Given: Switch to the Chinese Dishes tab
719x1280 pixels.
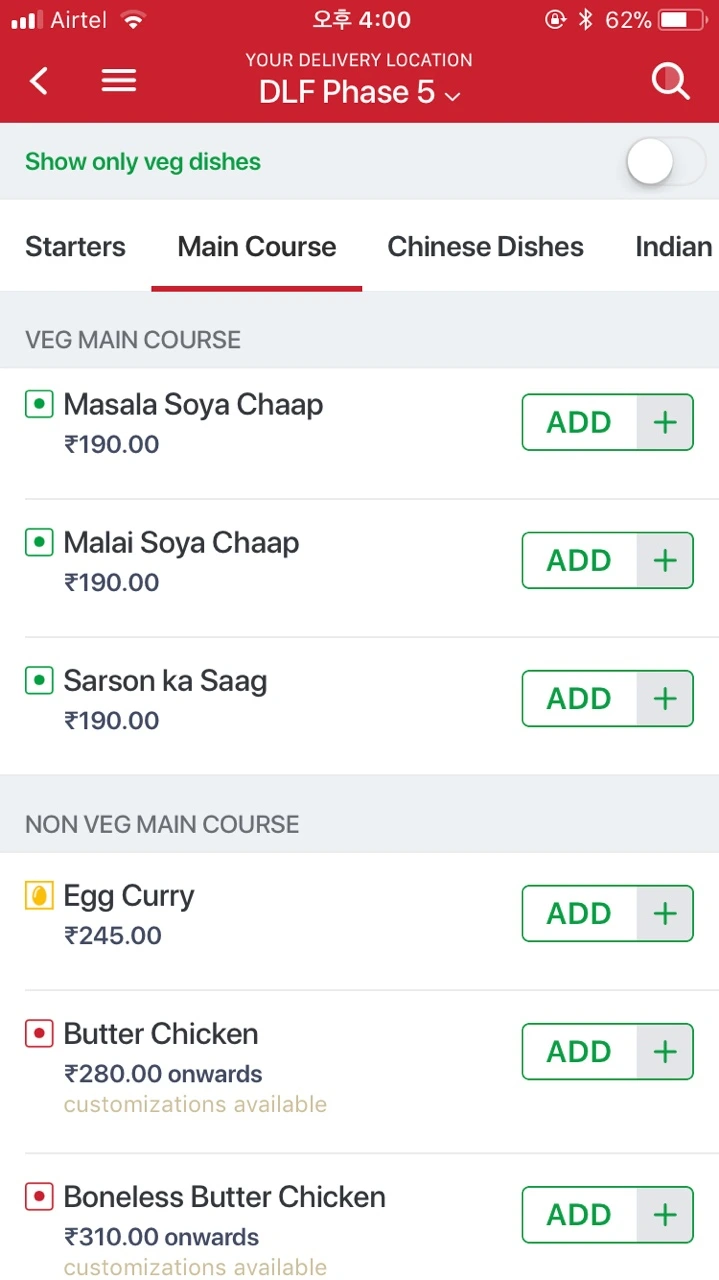Looking at the screenshot, I should pyautogui.click(x=485, y=247).
